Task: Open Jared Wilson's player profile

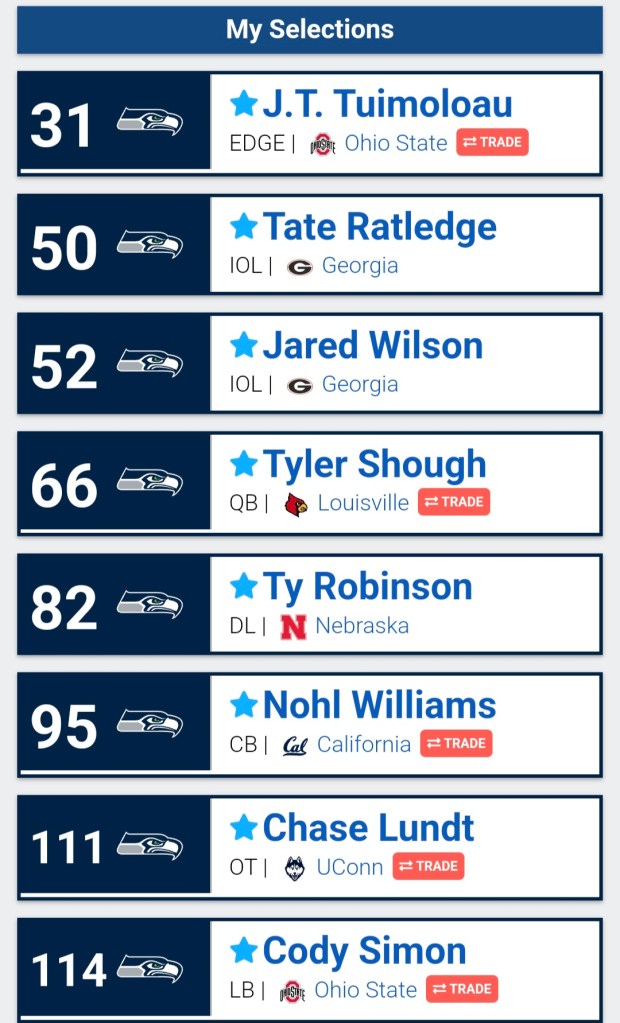Action: [372, 346]
